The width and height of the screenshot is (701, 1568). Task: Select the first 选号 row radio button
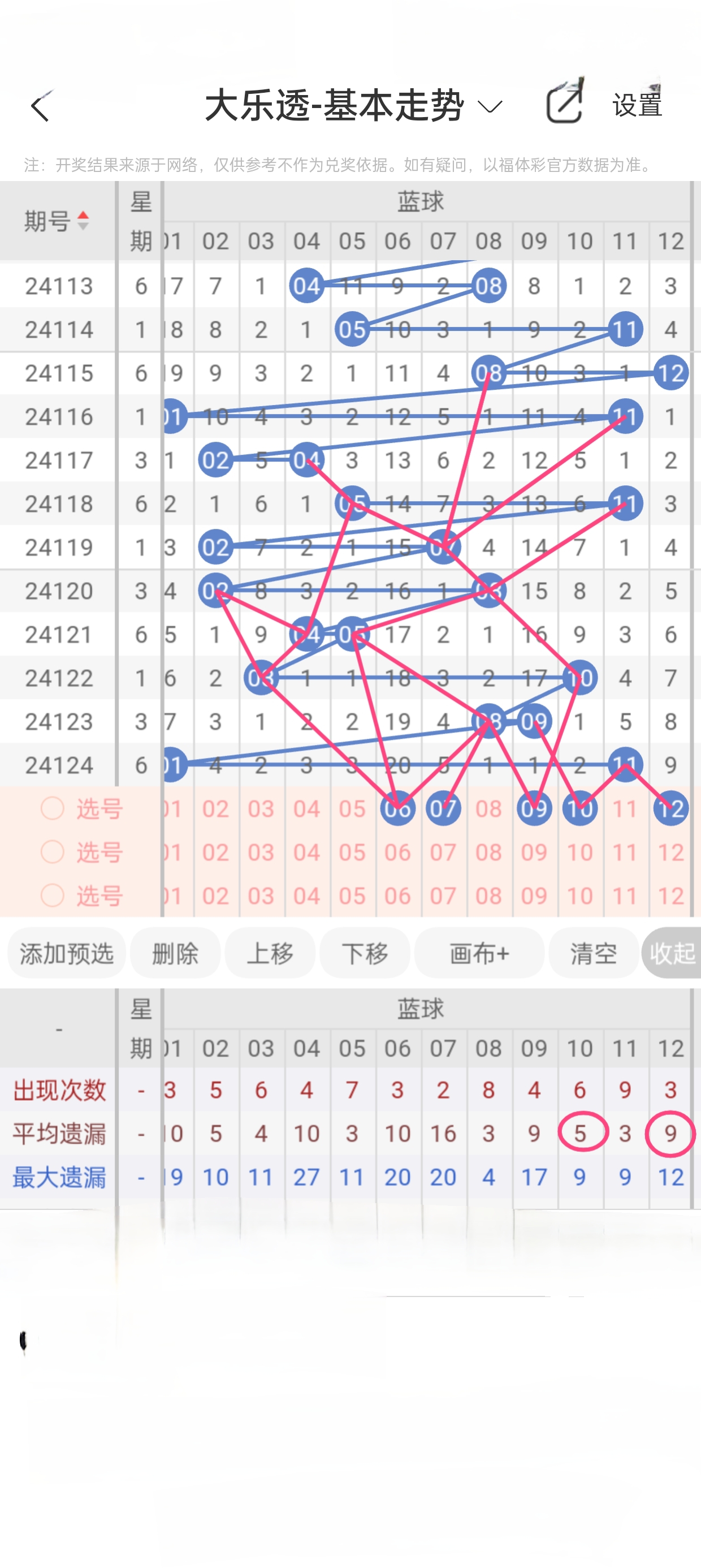coord(53,808)
